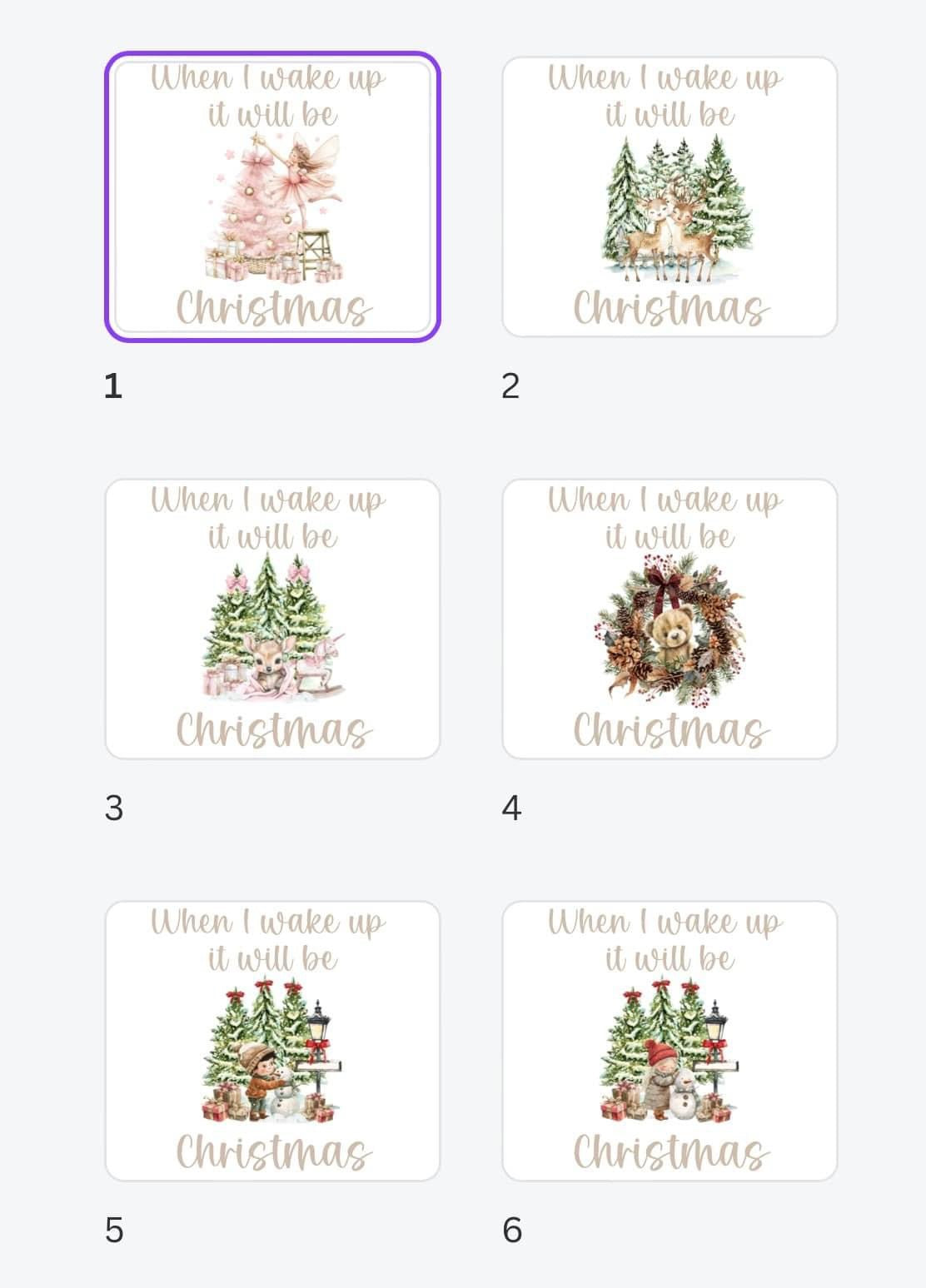Open page 6 with the red-hat child
This screenshot has height=1288, width=926.
670,1041
